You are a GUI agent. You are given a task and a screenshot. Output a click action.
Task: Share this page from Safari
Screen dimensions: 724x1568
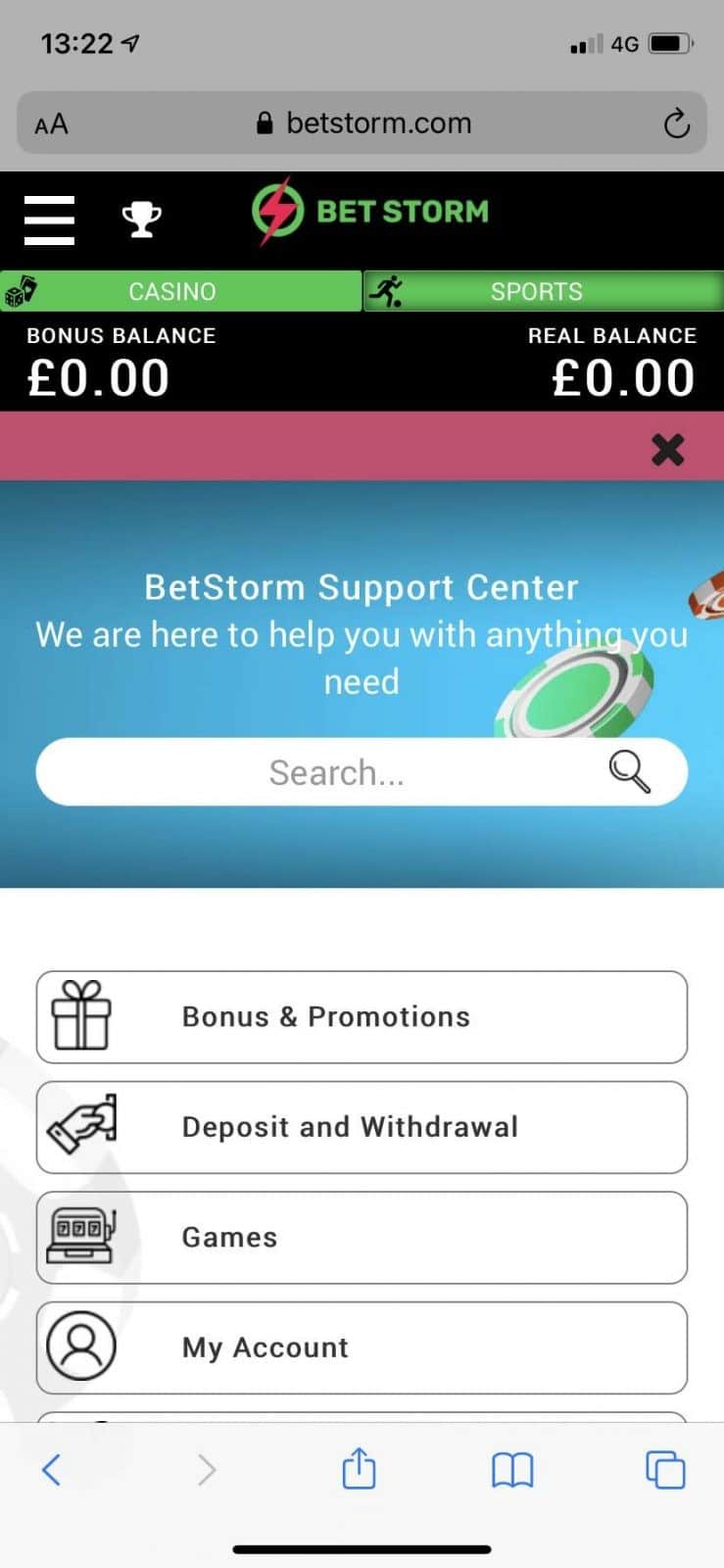pos(359,1469)
